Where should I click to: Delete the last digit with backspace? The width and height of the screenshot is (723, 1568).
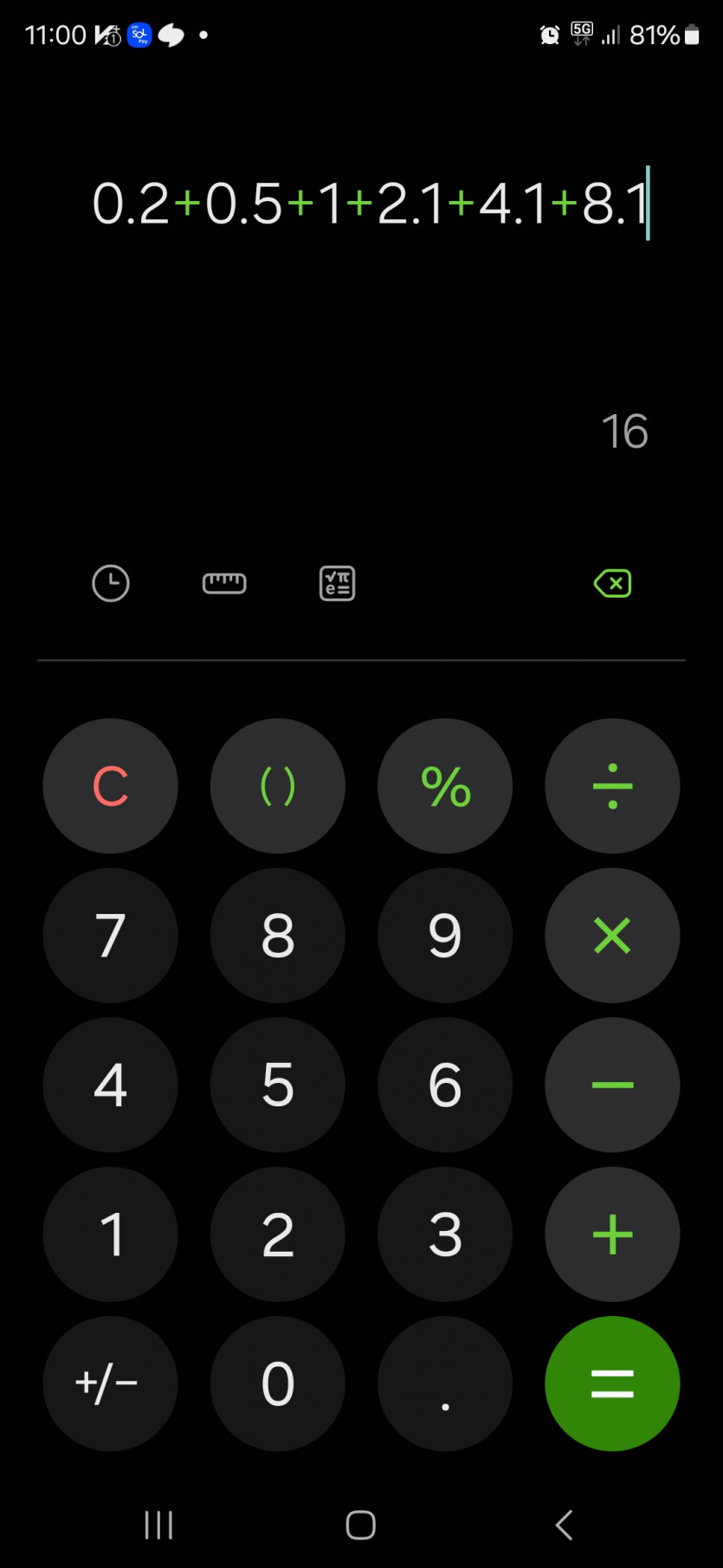click(613, 584)
